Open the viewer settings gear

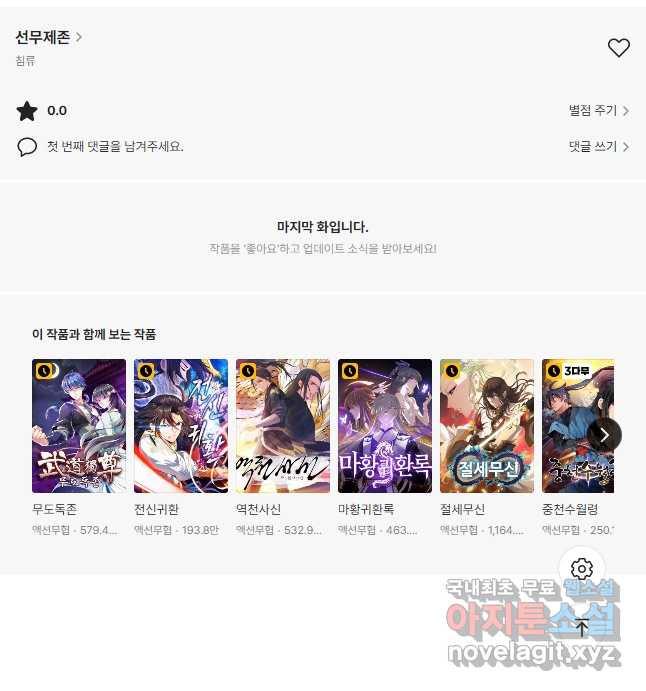tap(582, 569)
